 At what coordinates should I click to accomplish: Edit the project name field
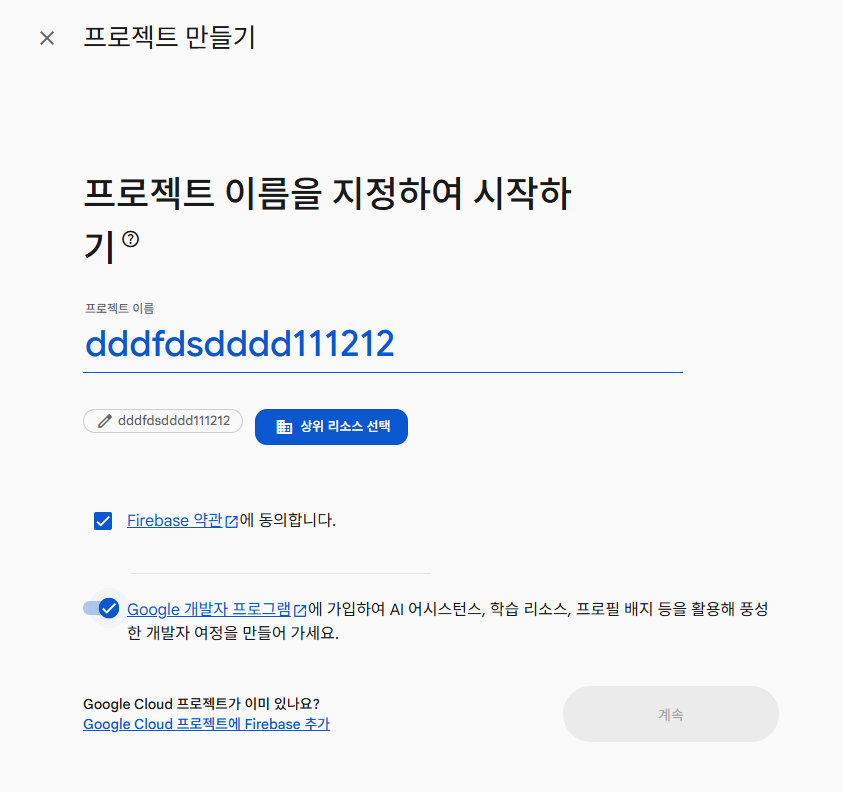pos(381,344)
